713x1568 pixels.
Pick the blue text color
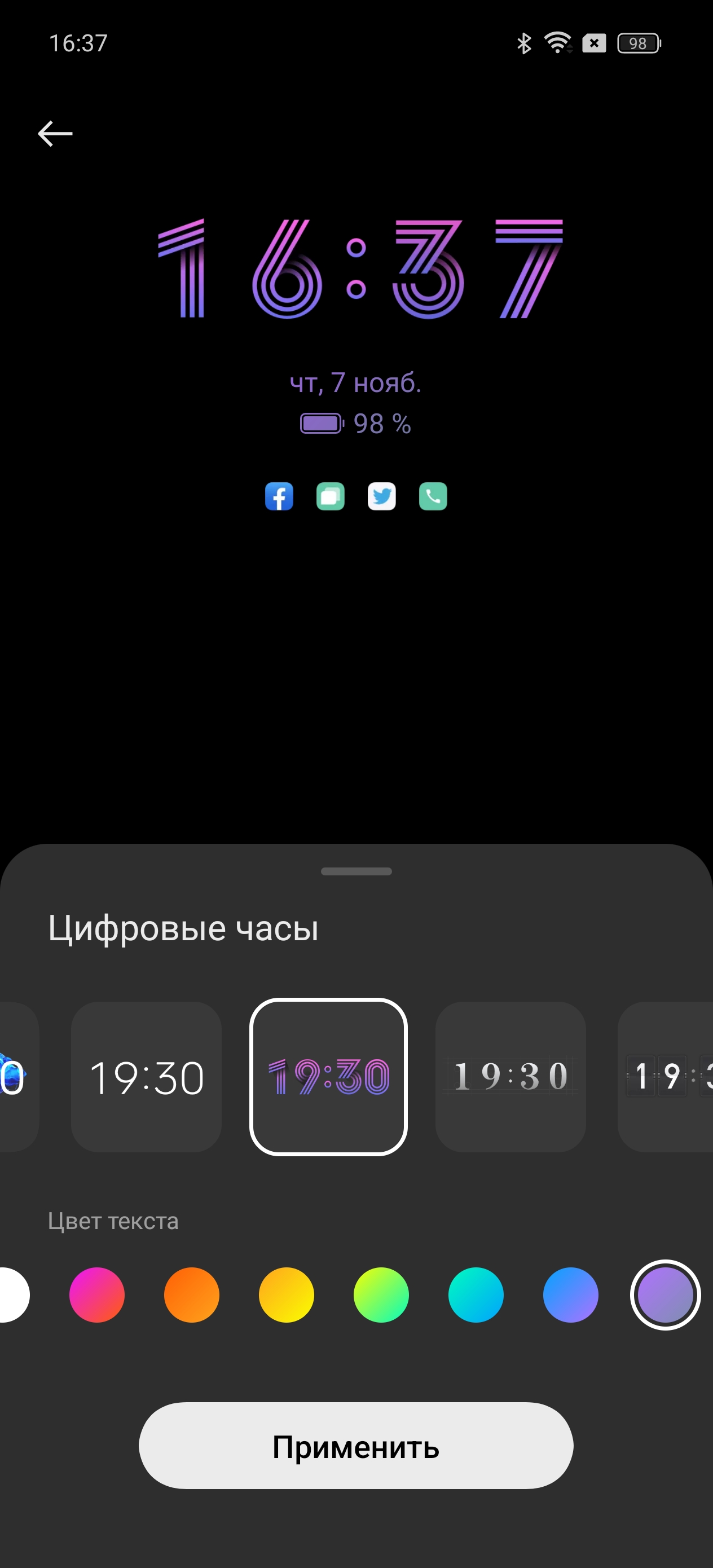[x=570, y=1294]
